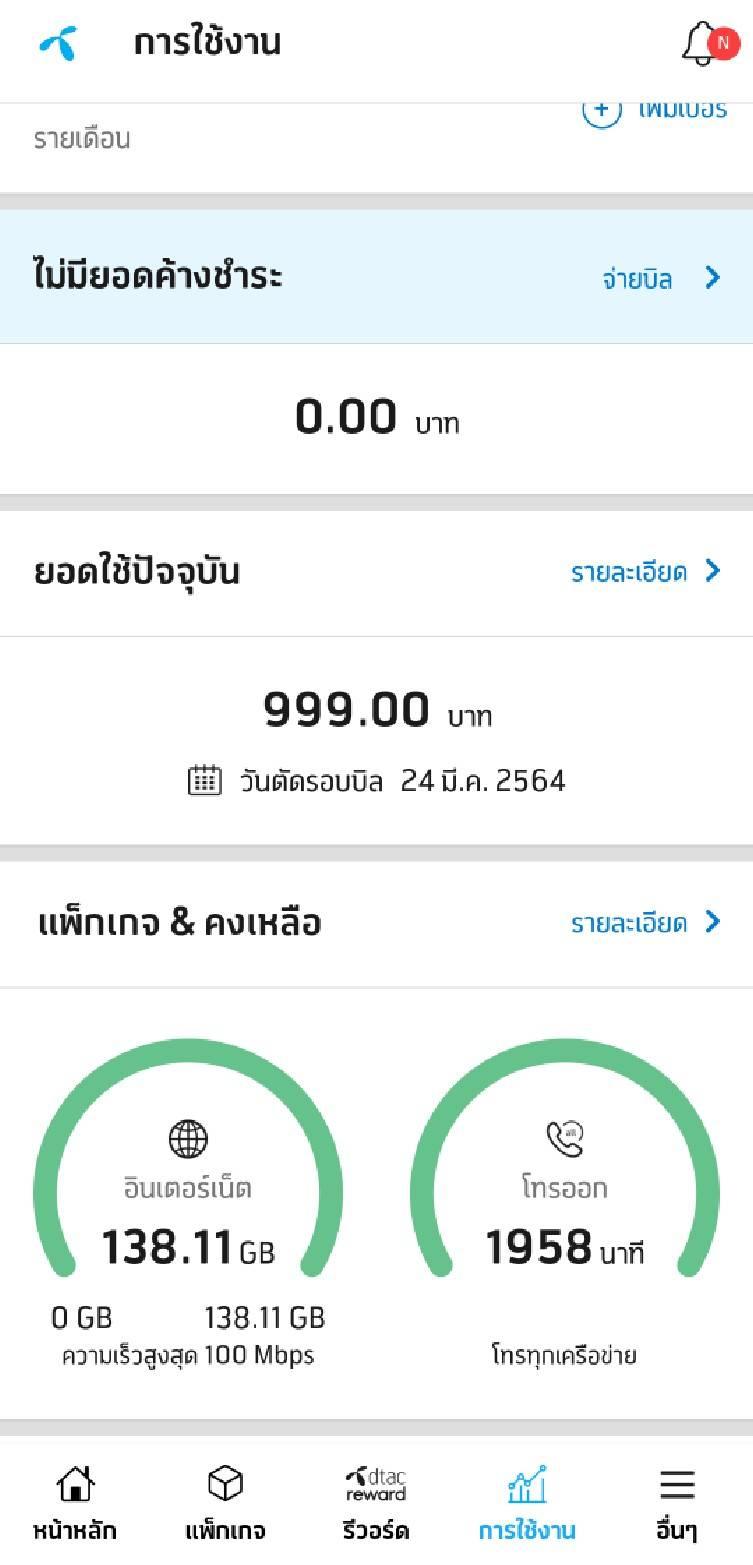Tap the dtac logo in header
Viewport: 753px width, 1565px height.
[x=57, y=43]
